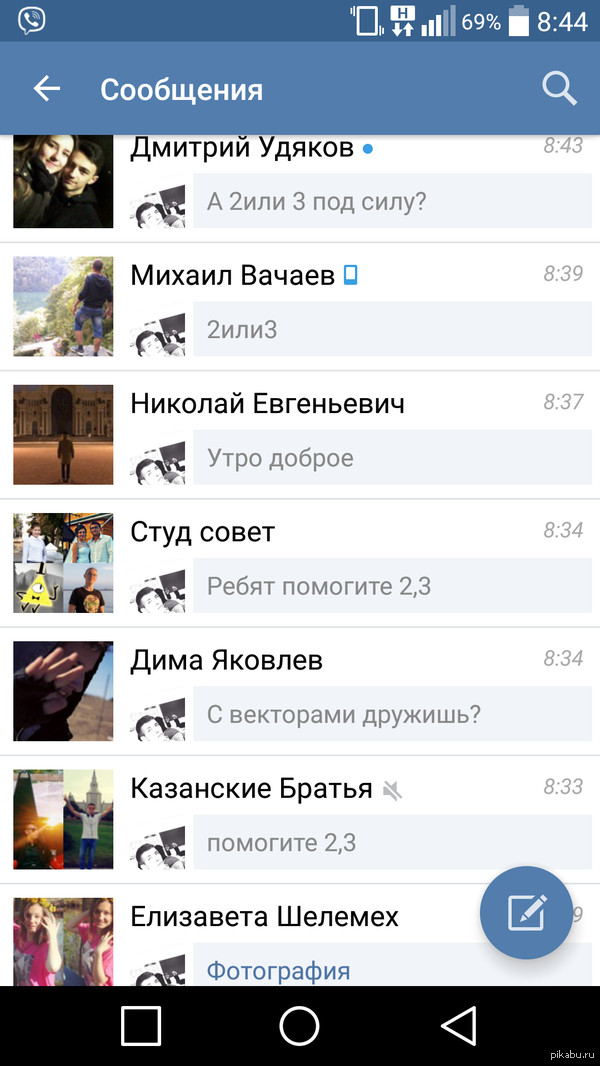600x1066 pixels.
Task: Open the conversation with Михаил Вачаев
Action: click(300, 308)
